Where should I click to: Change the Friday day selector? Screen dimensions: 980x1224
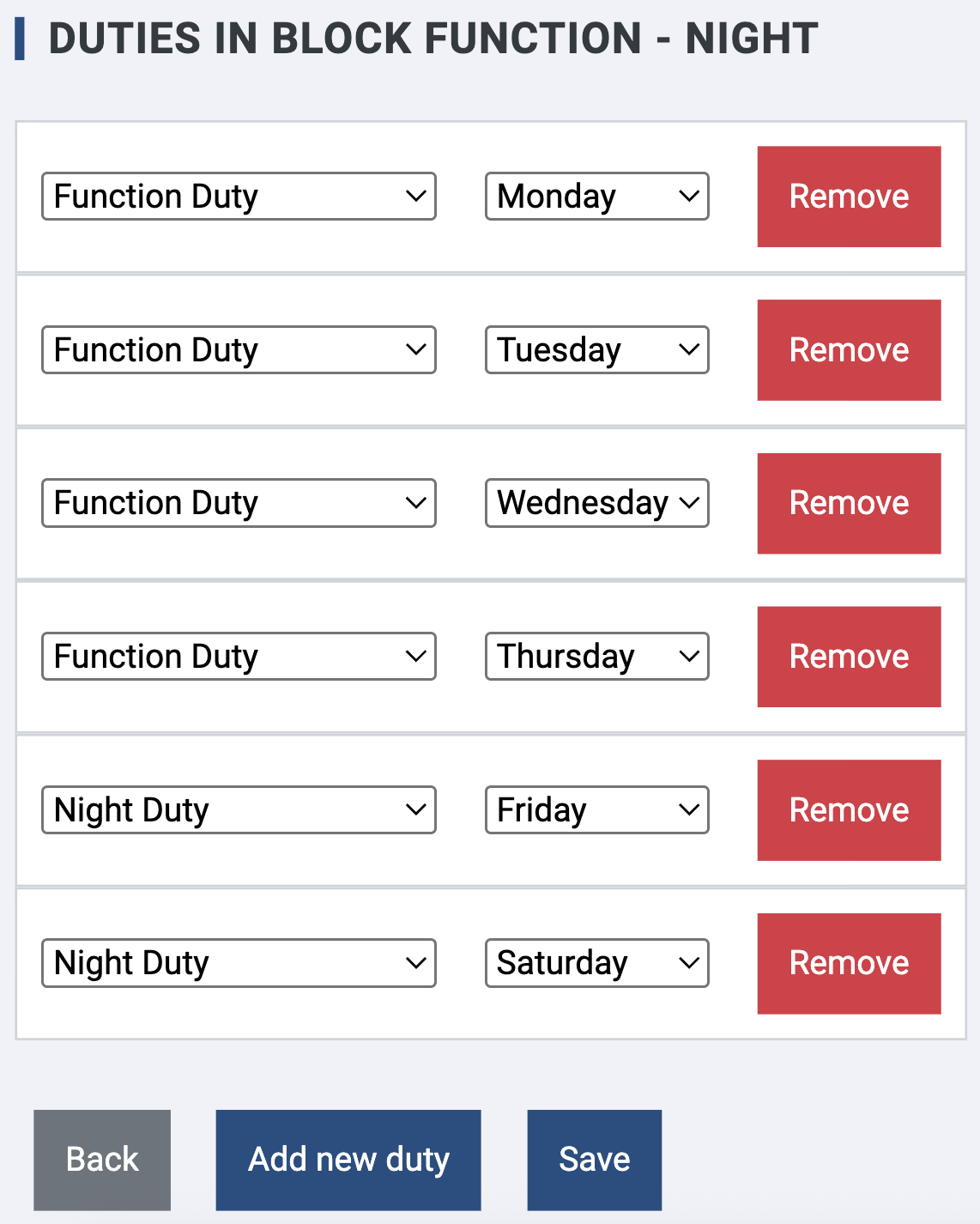click(596, 809)
